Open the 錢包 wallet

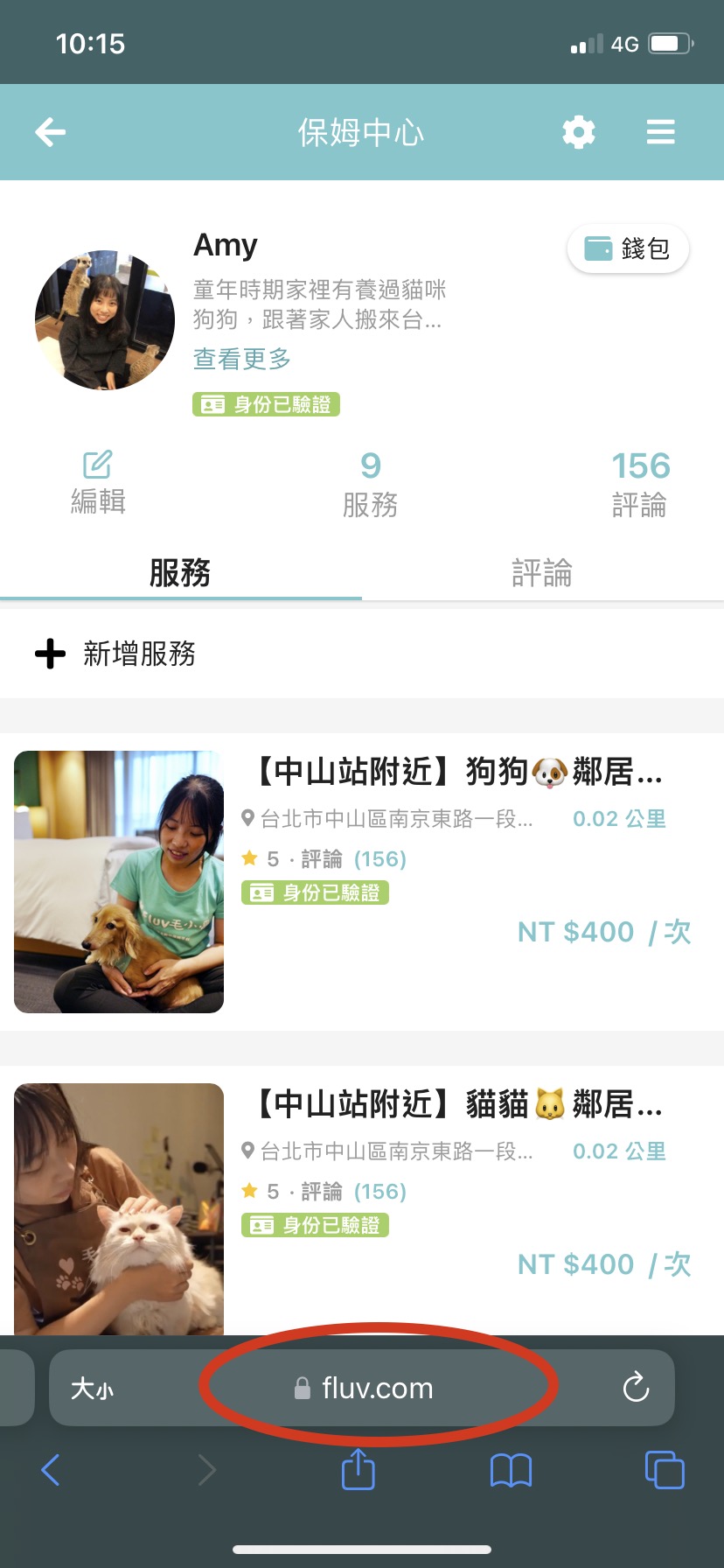click(x=628, y=248)
